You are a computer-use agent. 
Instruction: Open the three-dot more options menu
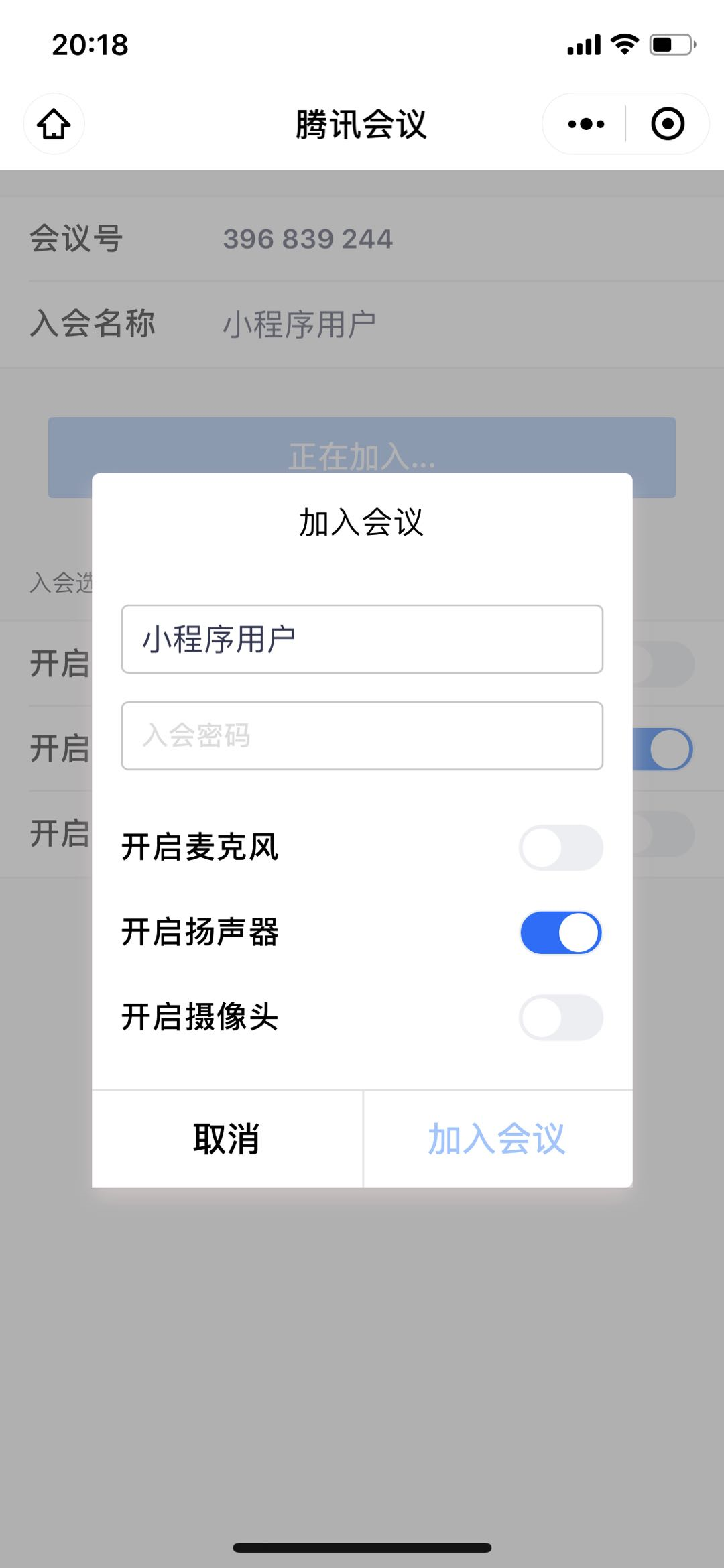[586, 124]
